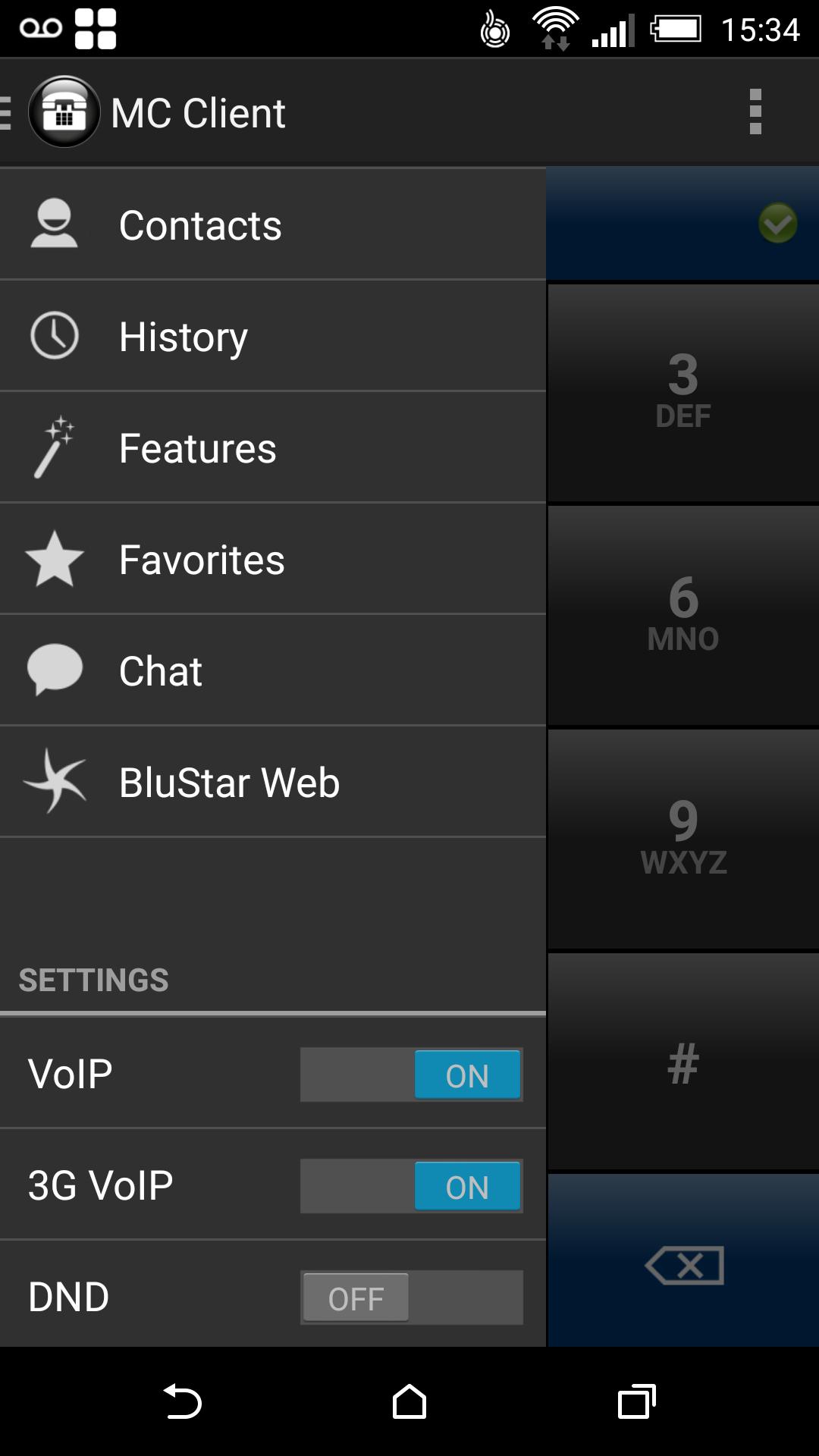The image size is (819, 1456).
Task: Open Contacts
Action: coord(273,225)
